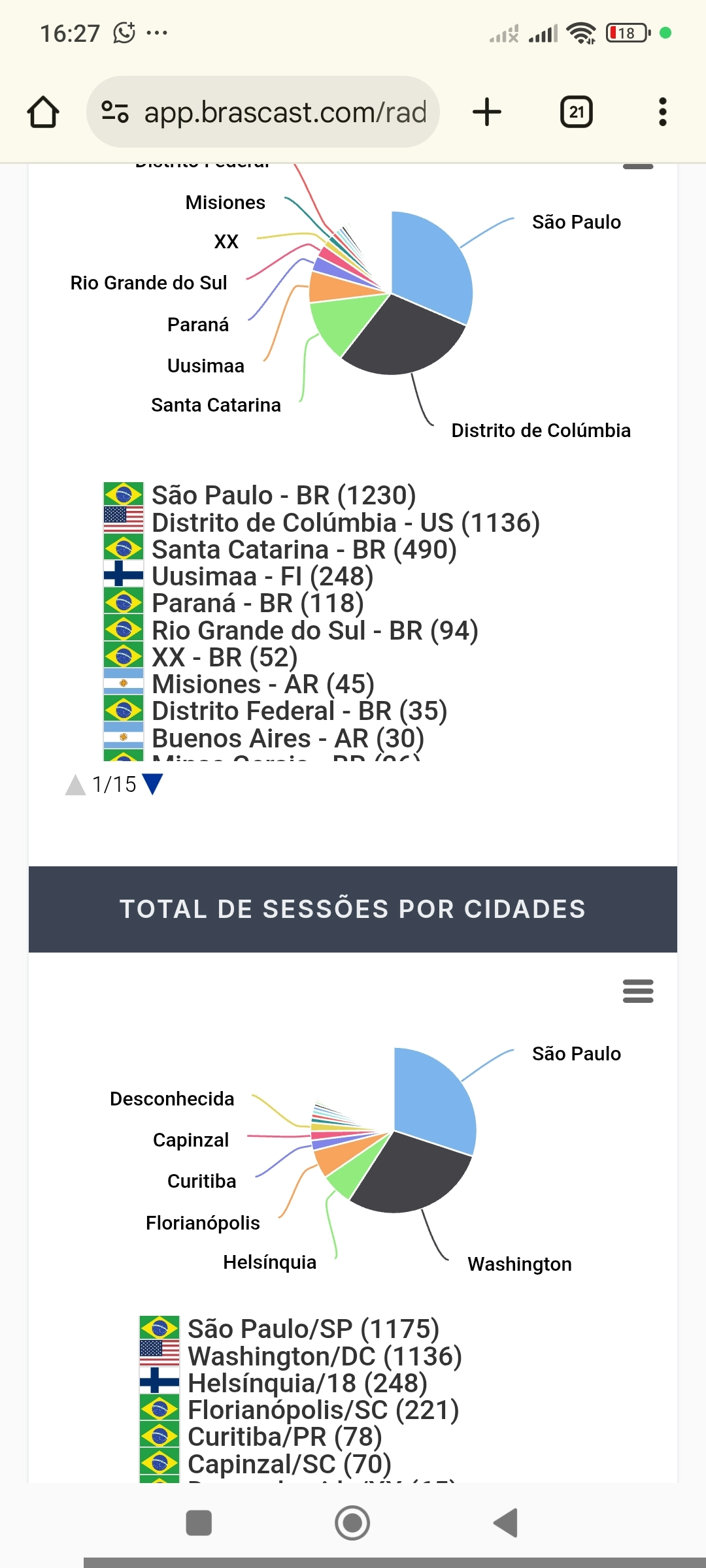The image size is (706, 1568).
Task: Open the recent apps view
Action: coord(199,1523)
